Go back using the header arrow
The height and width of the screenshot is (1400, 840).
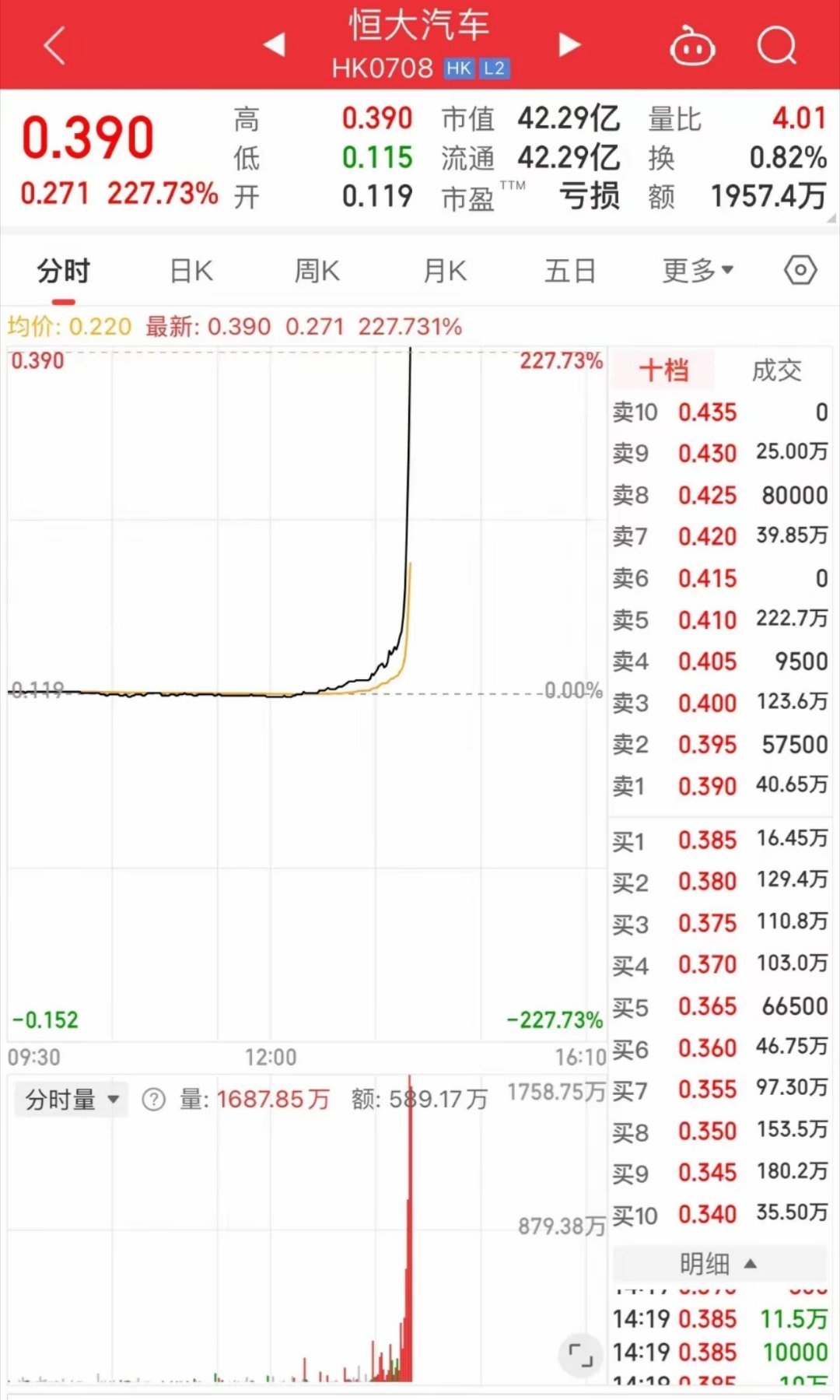(x=54, y=45)
